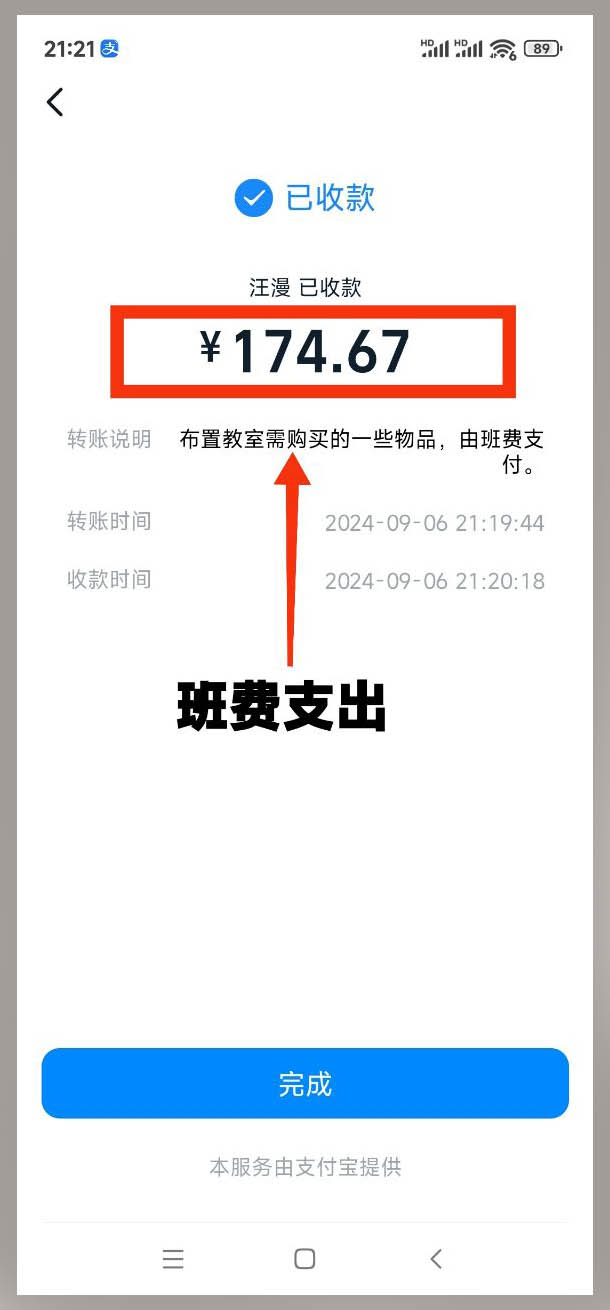Open recent apps from the navigation bar
Viewport: 610px width, 1310px height.
pyautogui.click(x=173, y=1259)
